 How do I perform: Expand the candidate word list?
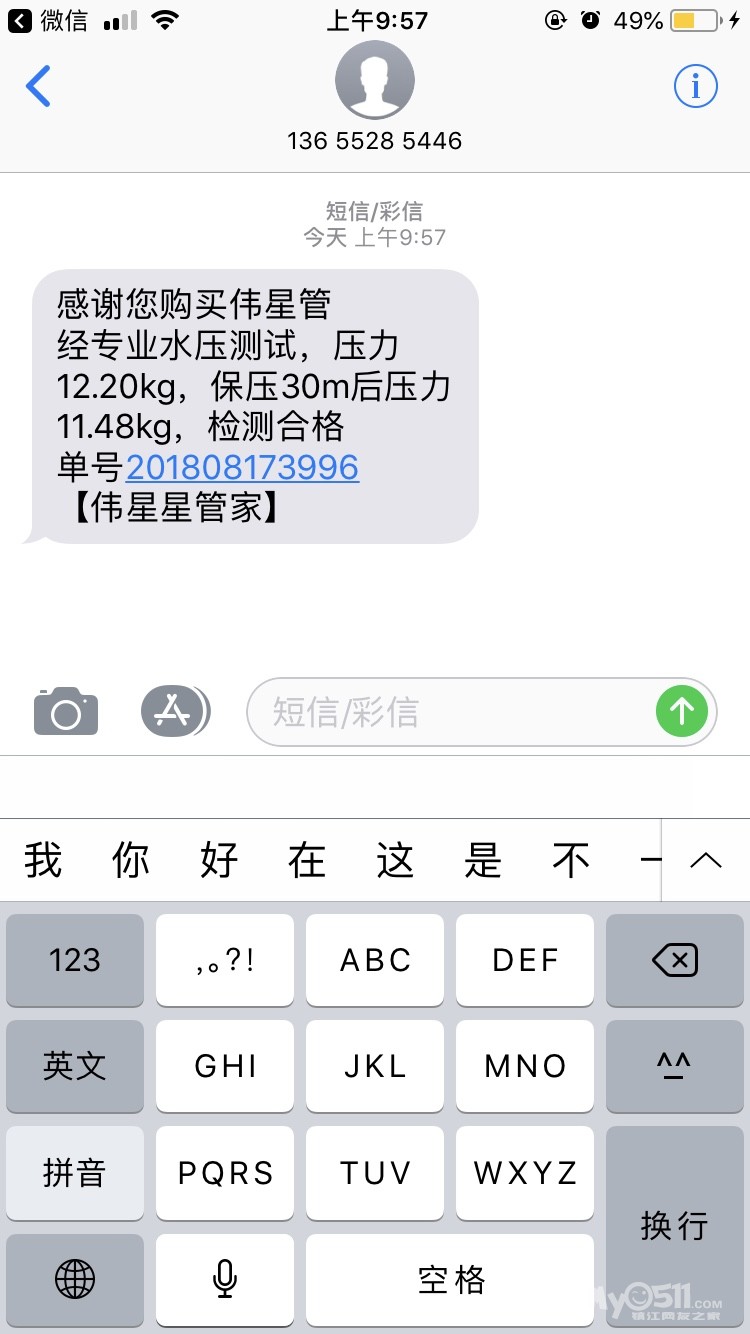click(x=705, y=860)
